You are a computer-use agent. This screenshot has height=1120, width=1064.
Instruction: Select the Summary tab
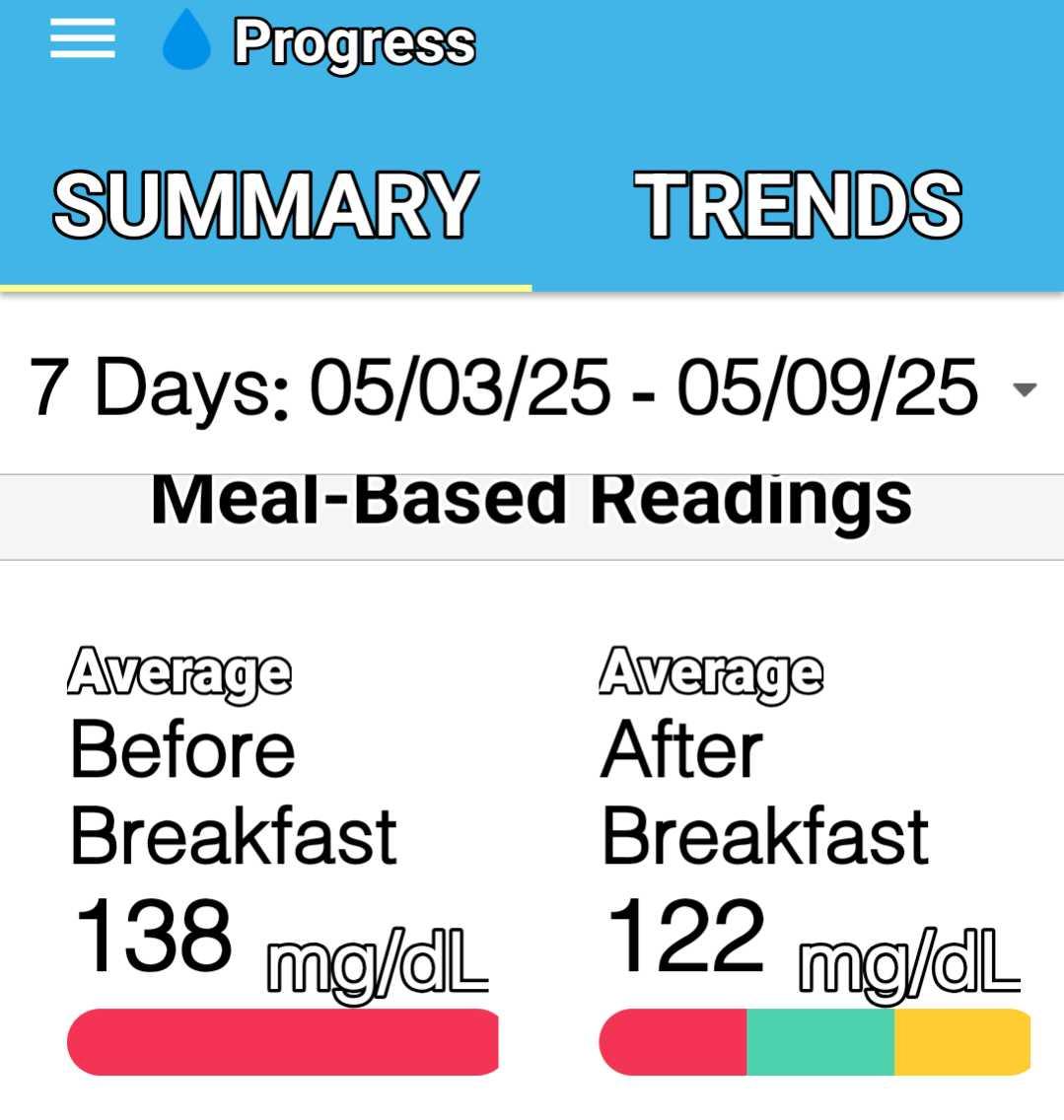tap(265, 205)
